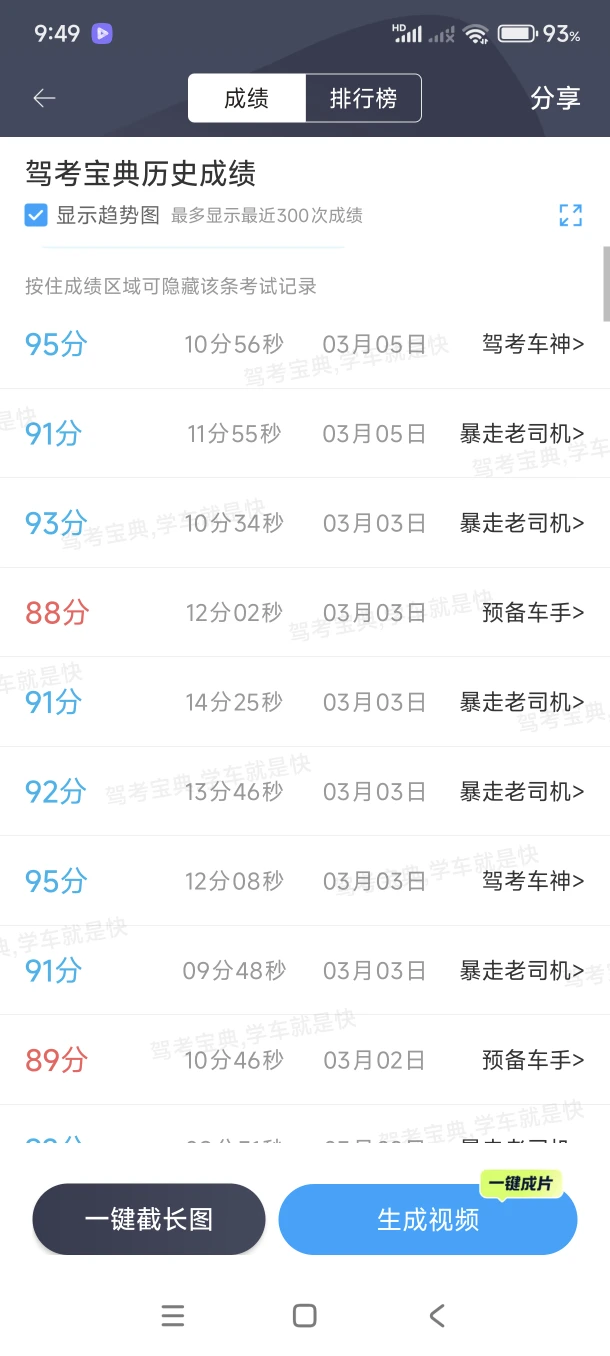Uncheck the 显示趋势图 checkbox

click(x=36, y=215)
